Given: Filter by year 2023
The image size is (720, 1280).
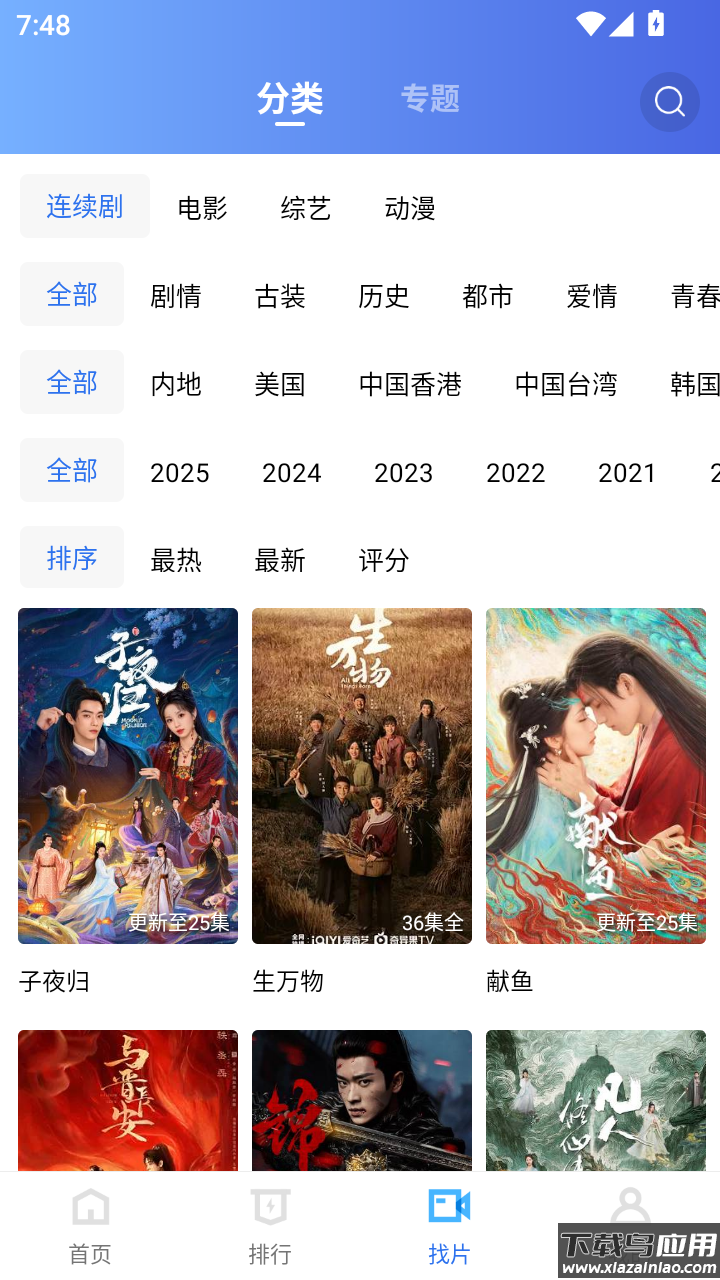Looking at the screenshot, I should tap(404, 472).
